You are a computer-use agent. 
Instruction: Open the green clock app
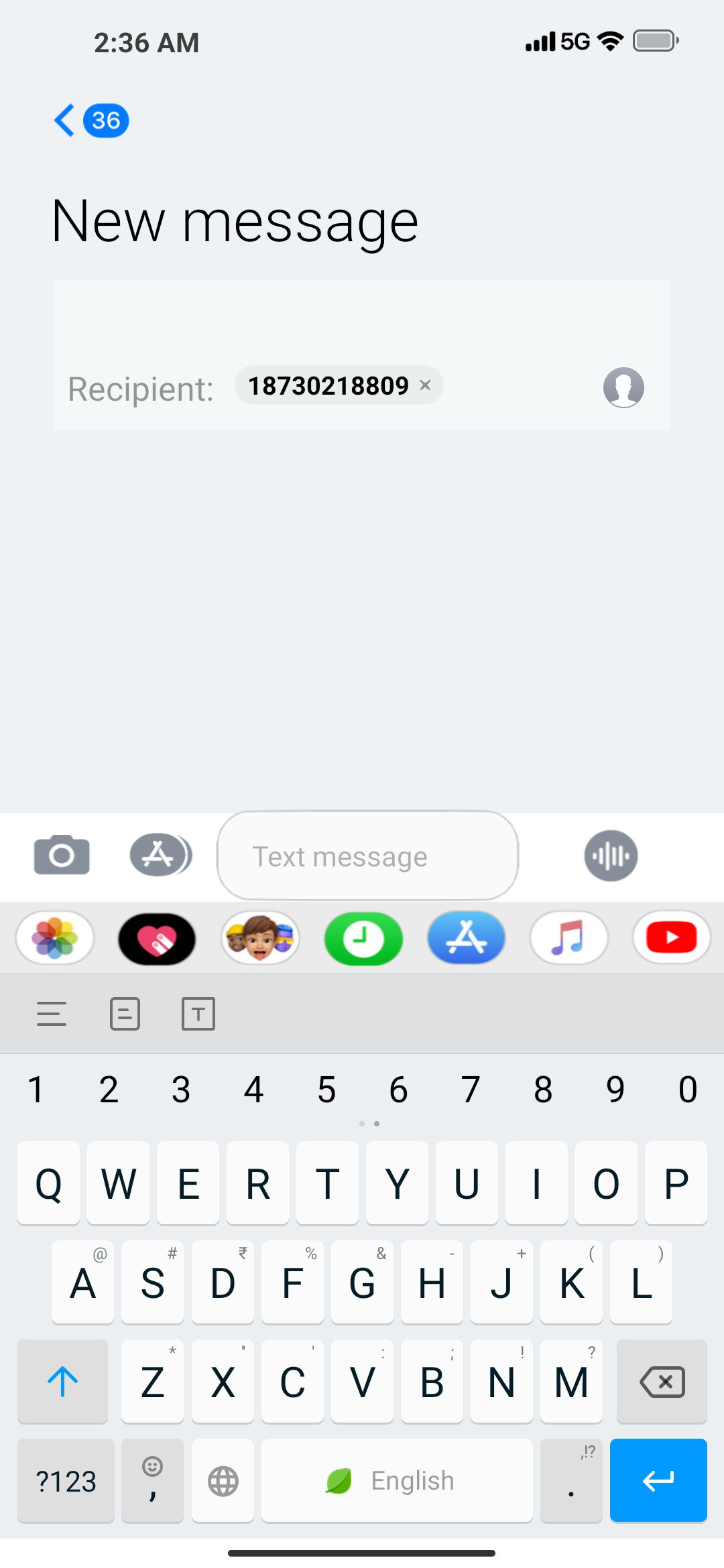pyautogui.click(x=363, y=938)
